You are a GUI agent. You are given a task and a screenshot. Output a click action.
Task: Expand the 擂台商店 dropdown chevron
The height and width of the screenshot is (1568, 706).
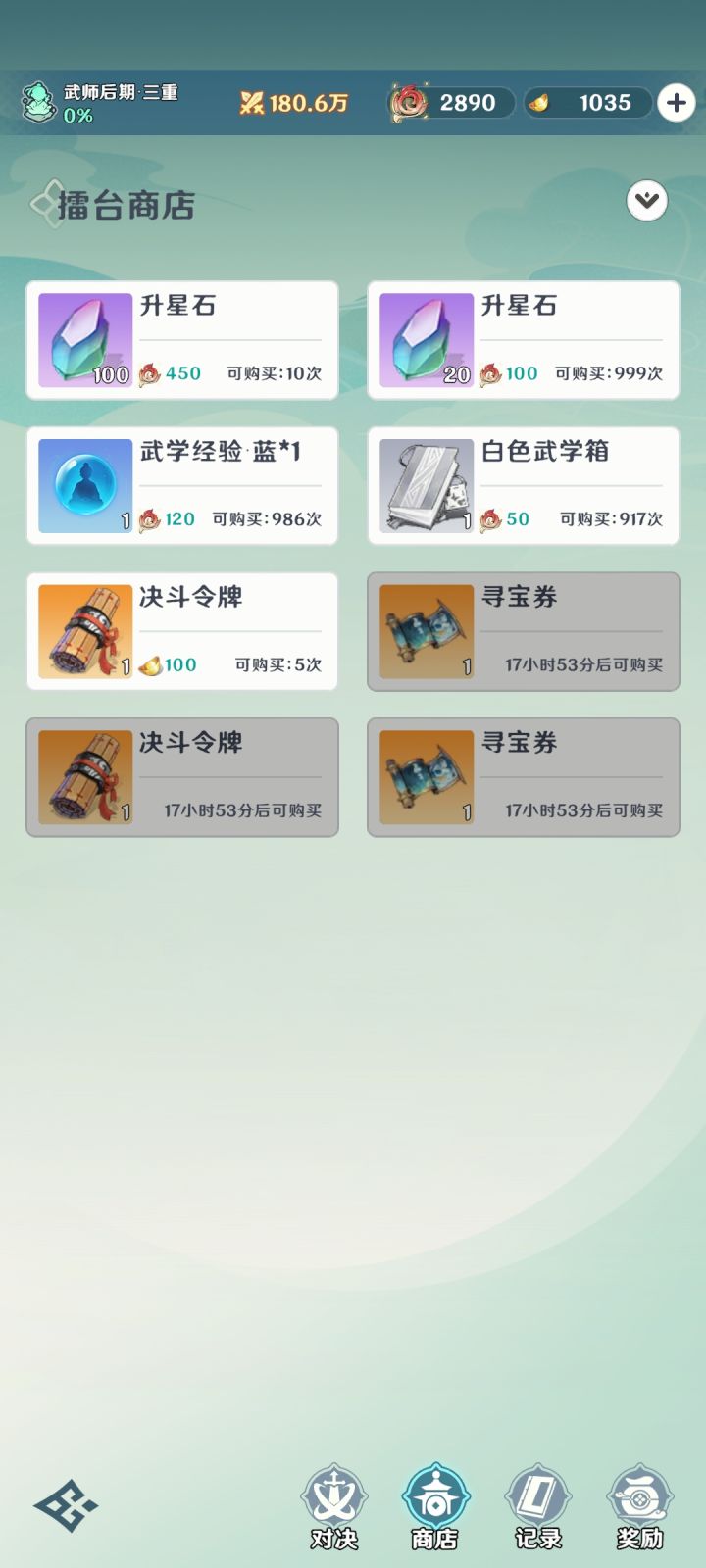(x=647, y=201)
